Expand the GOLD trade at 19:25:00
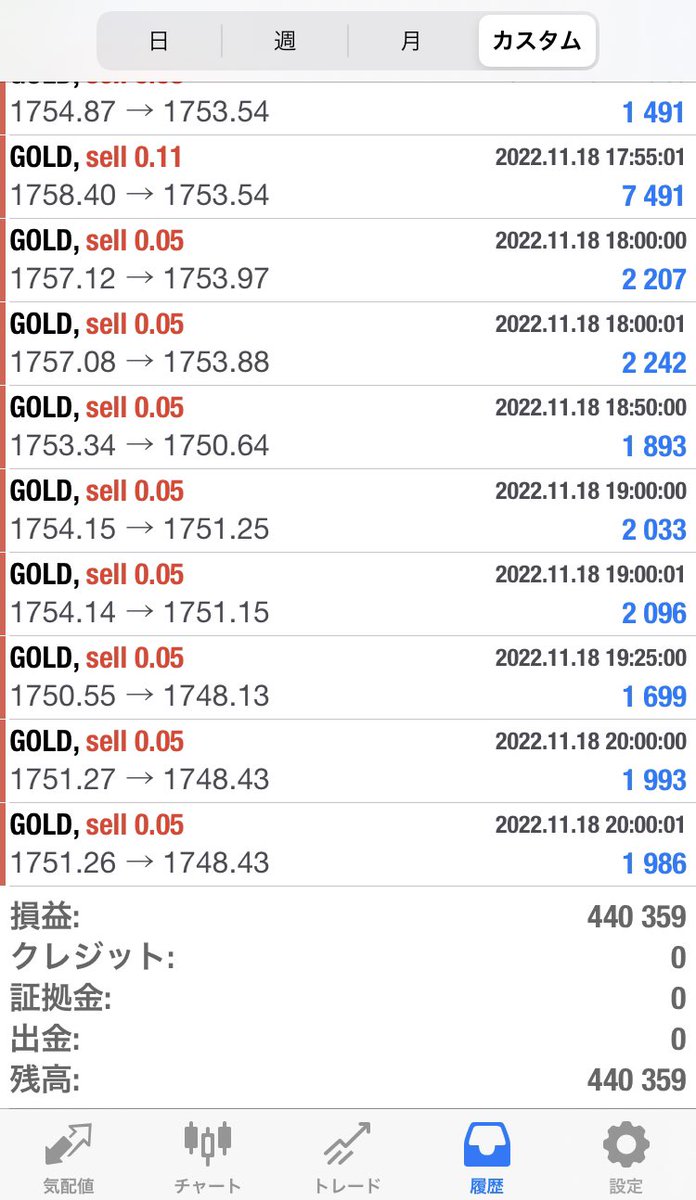696x1200 pixels. [x=348, y=677]
